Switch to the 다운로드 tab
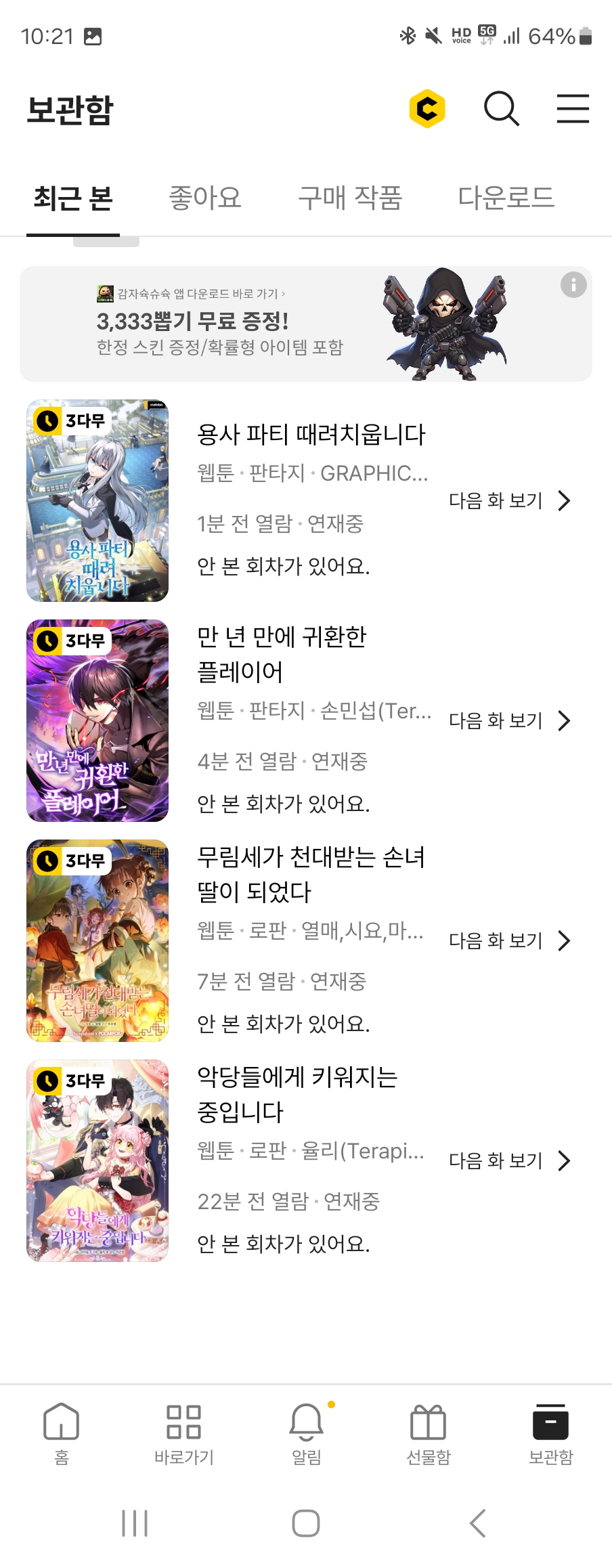The image size is (612, 1568). tap(506, 198)
